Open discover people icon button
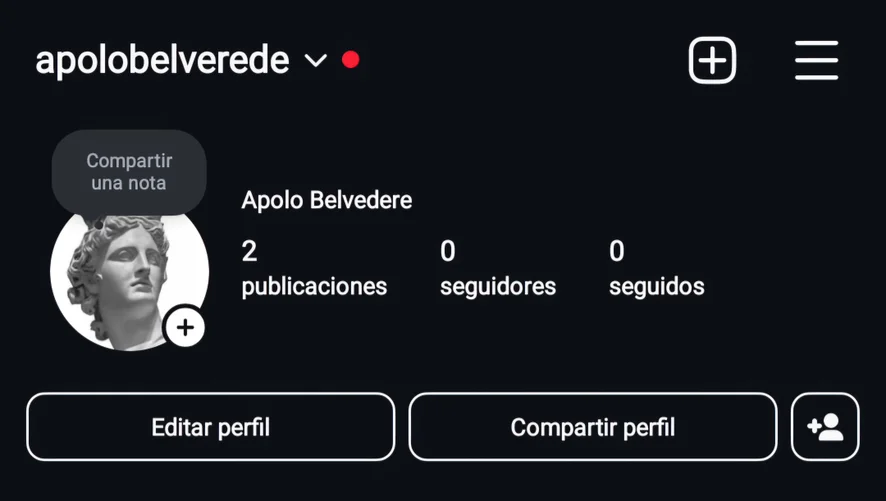This screenshot has height=501, width=886. point(825,428)
